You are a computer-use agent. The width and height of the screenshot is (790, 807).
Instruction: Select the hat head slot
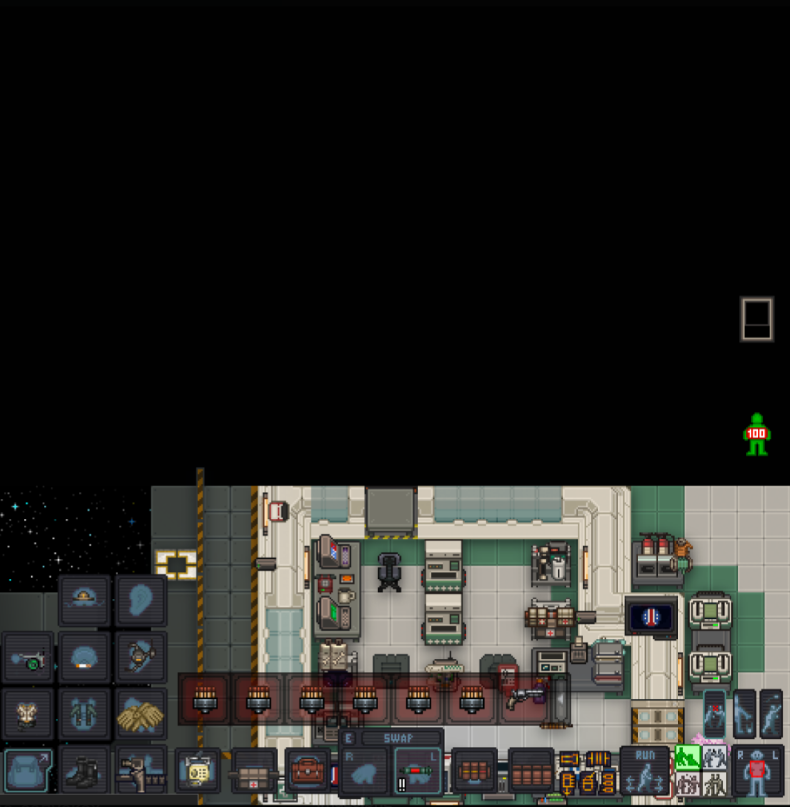click(84, 600)
